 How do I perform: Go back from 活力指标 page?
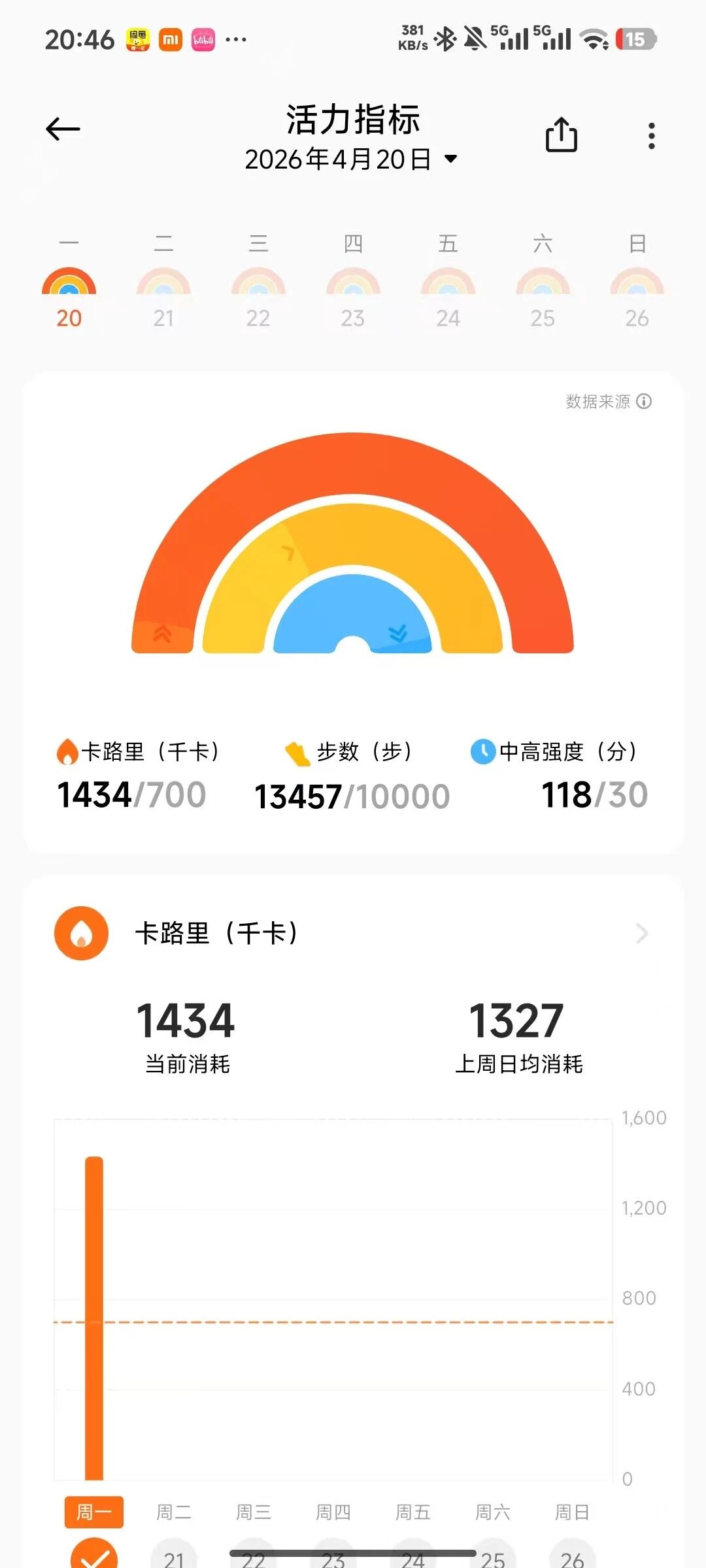(63, 129)
